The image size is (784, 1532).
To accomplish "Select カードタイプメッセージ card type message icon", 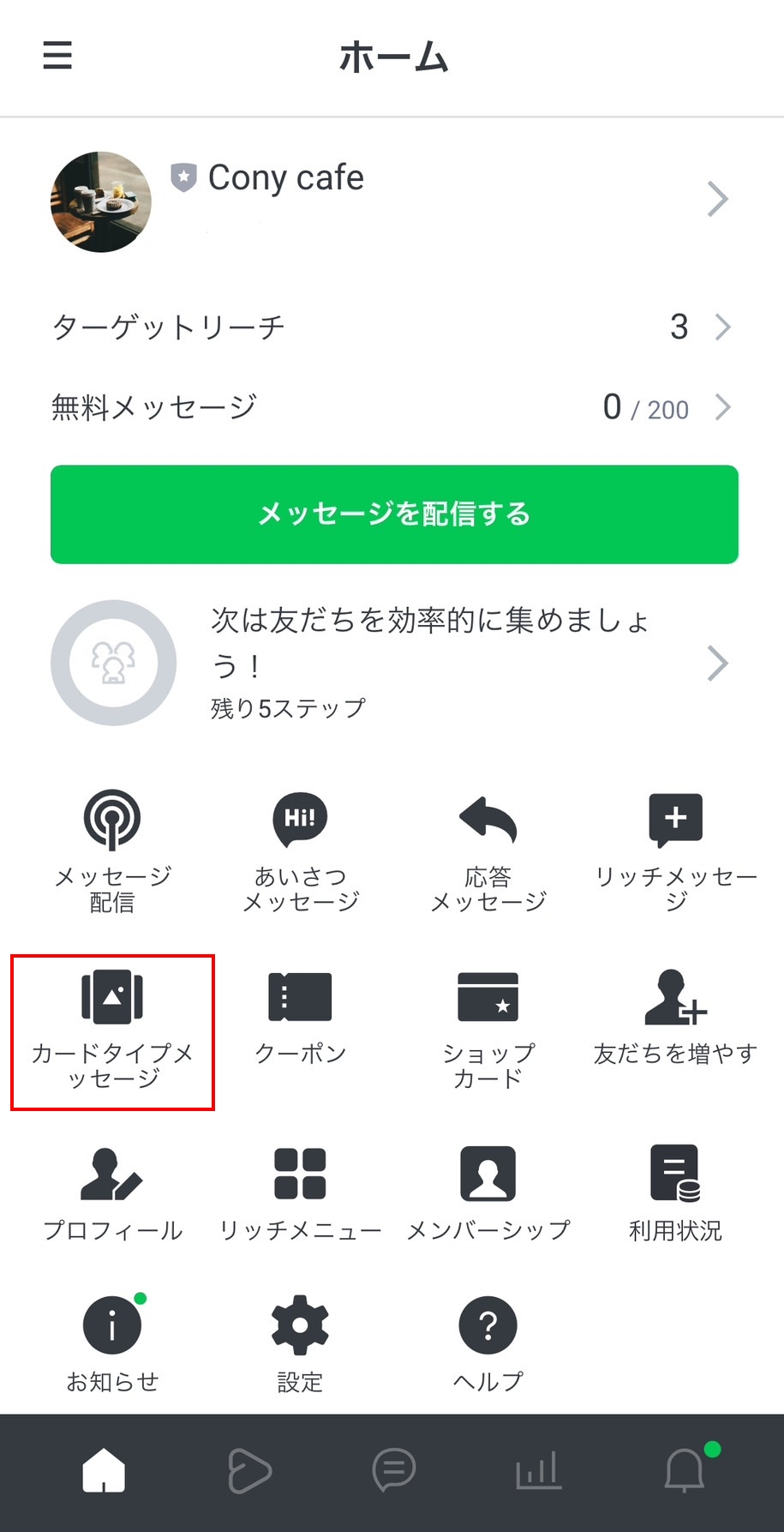I will (112, 1024).
